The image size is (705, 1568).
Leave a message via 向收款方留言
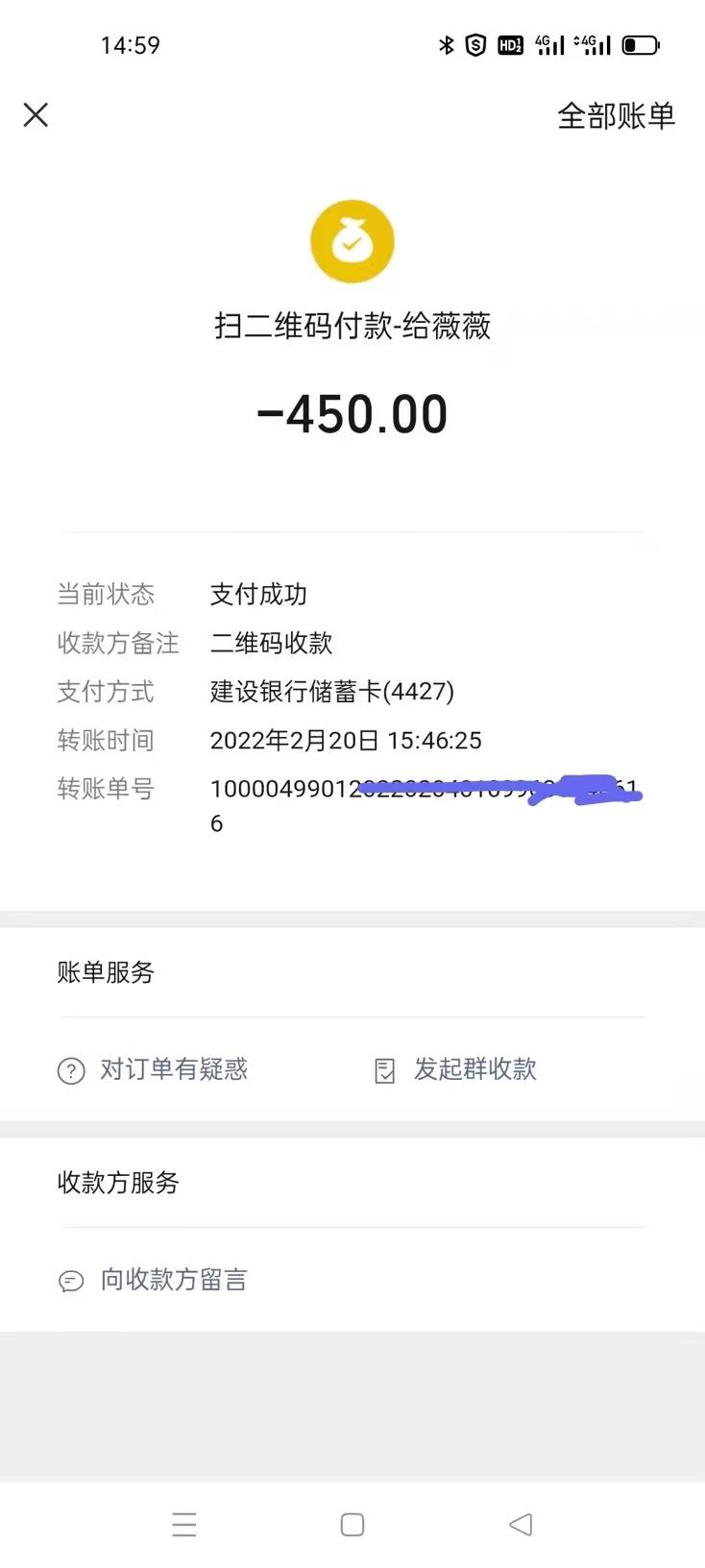[154, 1280]
